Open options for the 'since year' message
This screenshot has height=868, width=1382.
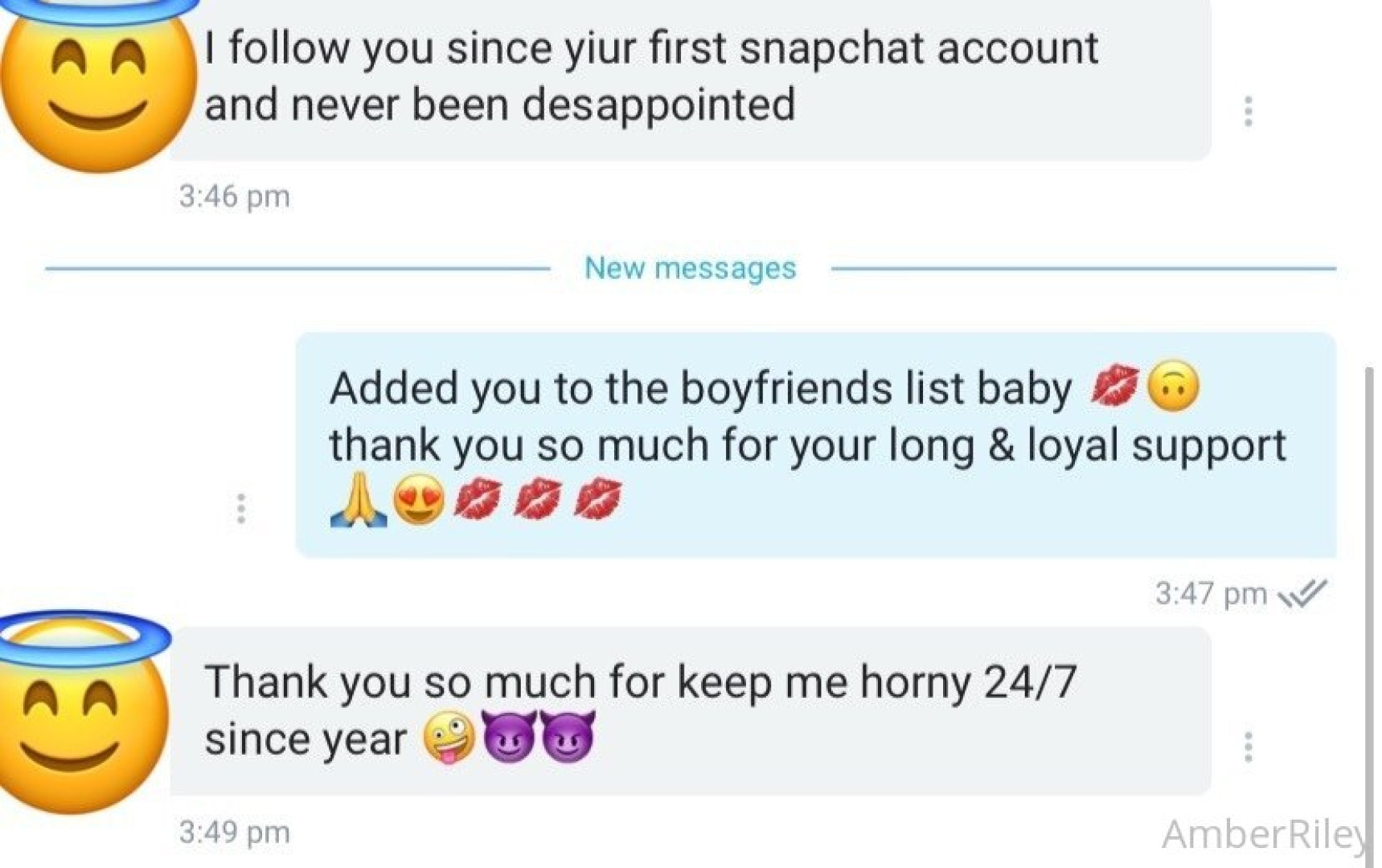pos(1248,747)
